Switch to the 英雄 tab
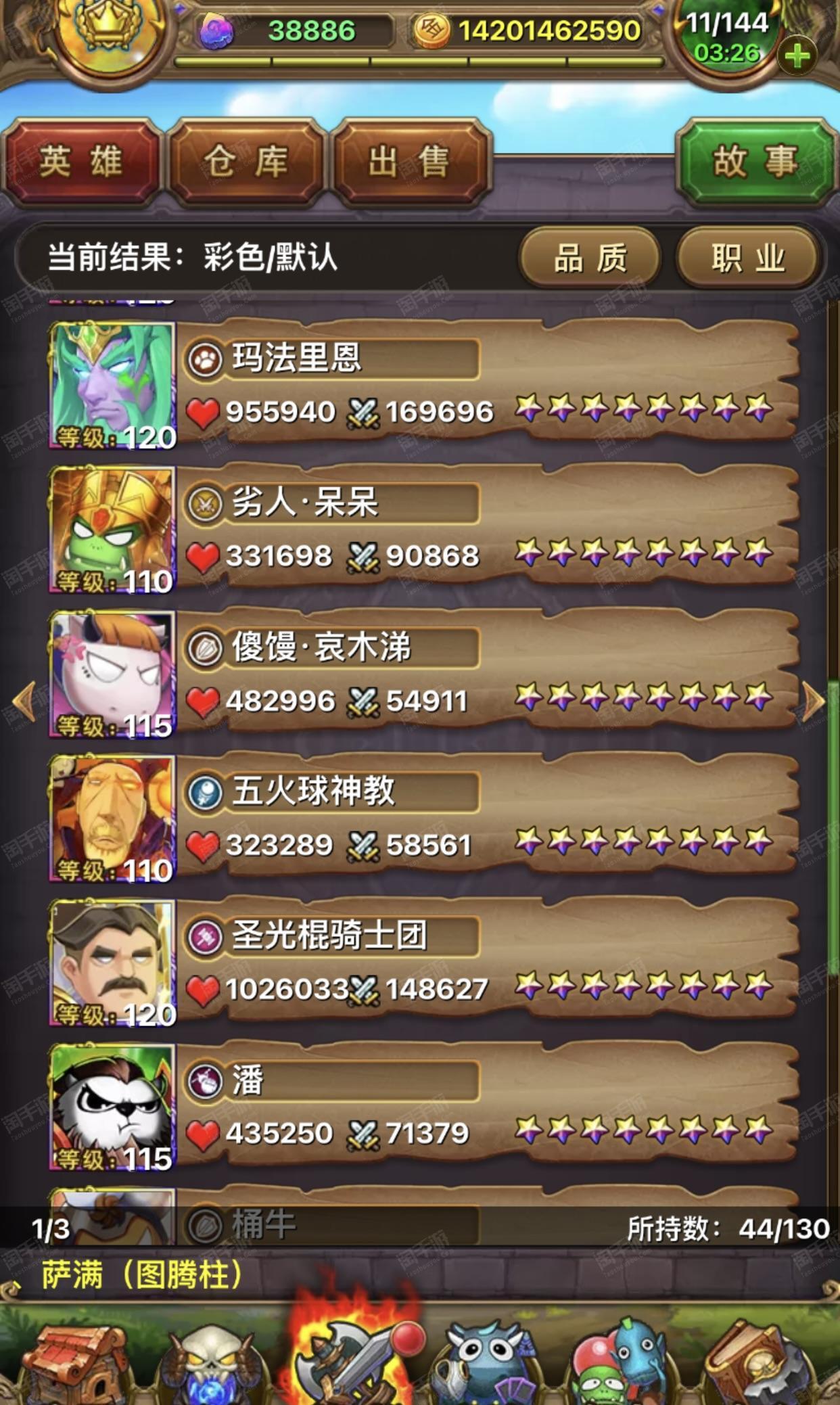 tap(80, 162)
